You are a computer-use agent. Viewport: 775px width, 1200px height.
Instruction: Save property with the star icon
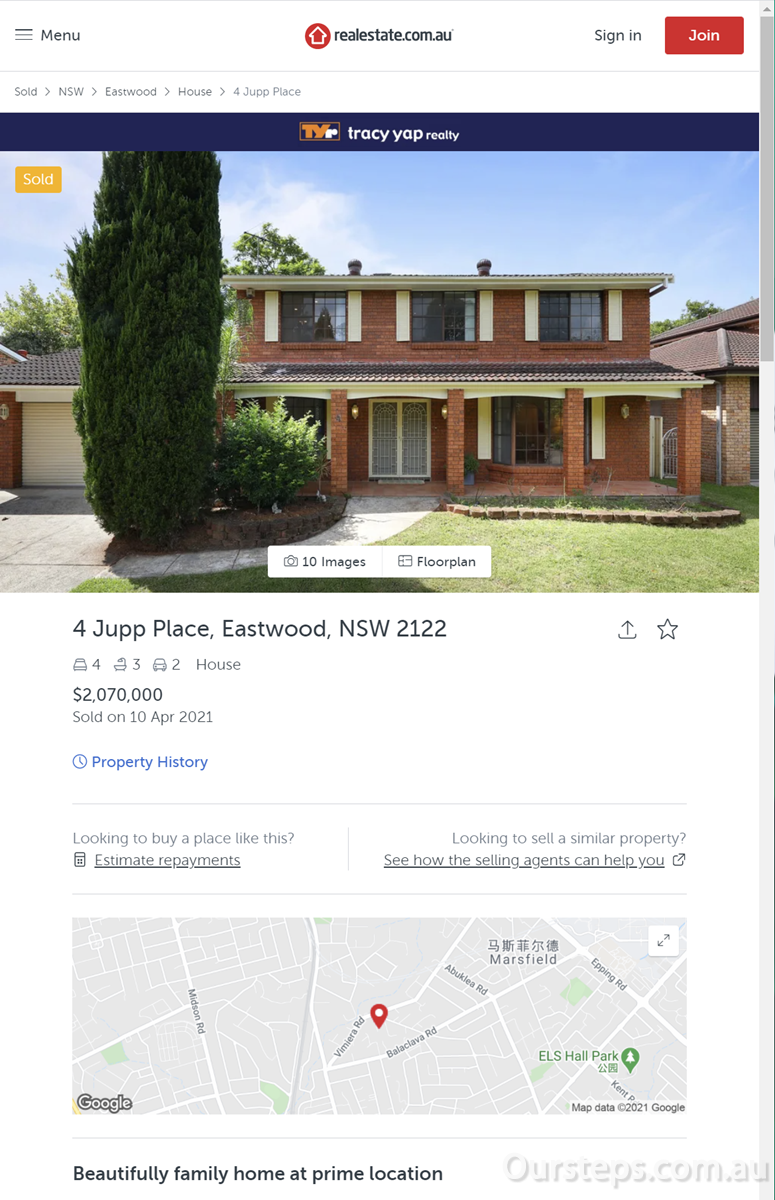(667, 629)
